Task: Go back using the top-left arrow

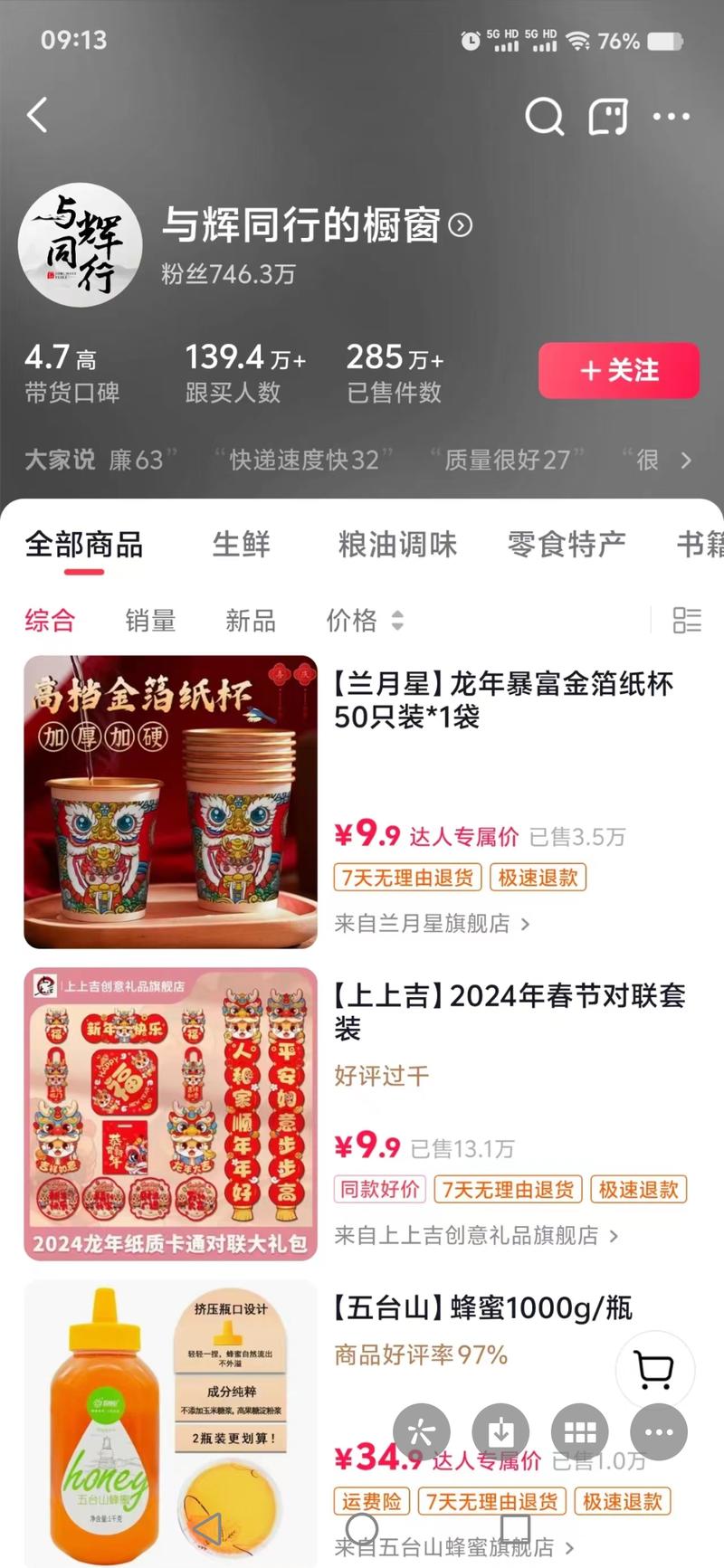Action: [38, 116]
